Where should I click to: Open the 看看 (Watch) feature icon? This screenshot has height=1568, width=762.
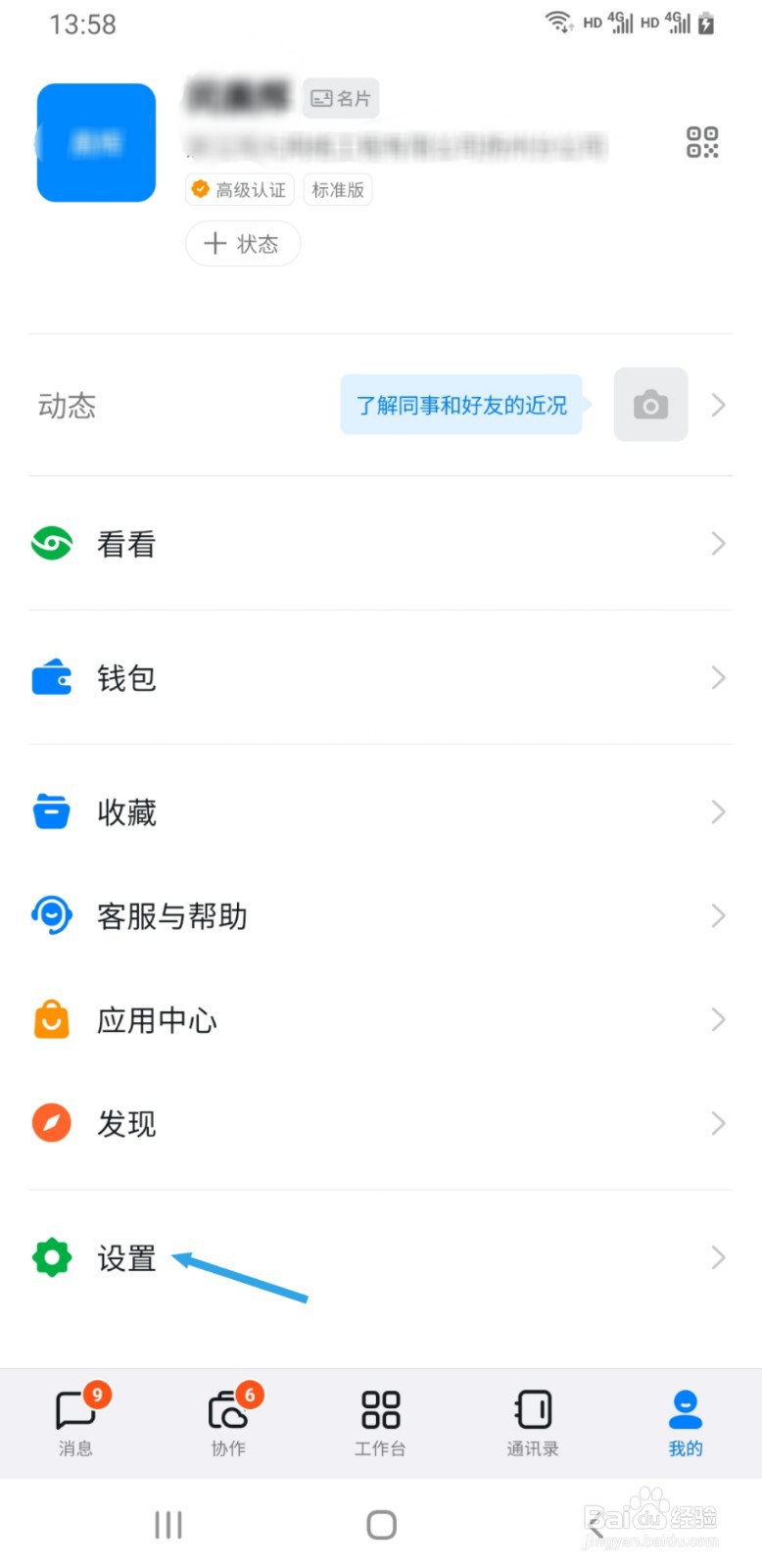coord(51,543)
